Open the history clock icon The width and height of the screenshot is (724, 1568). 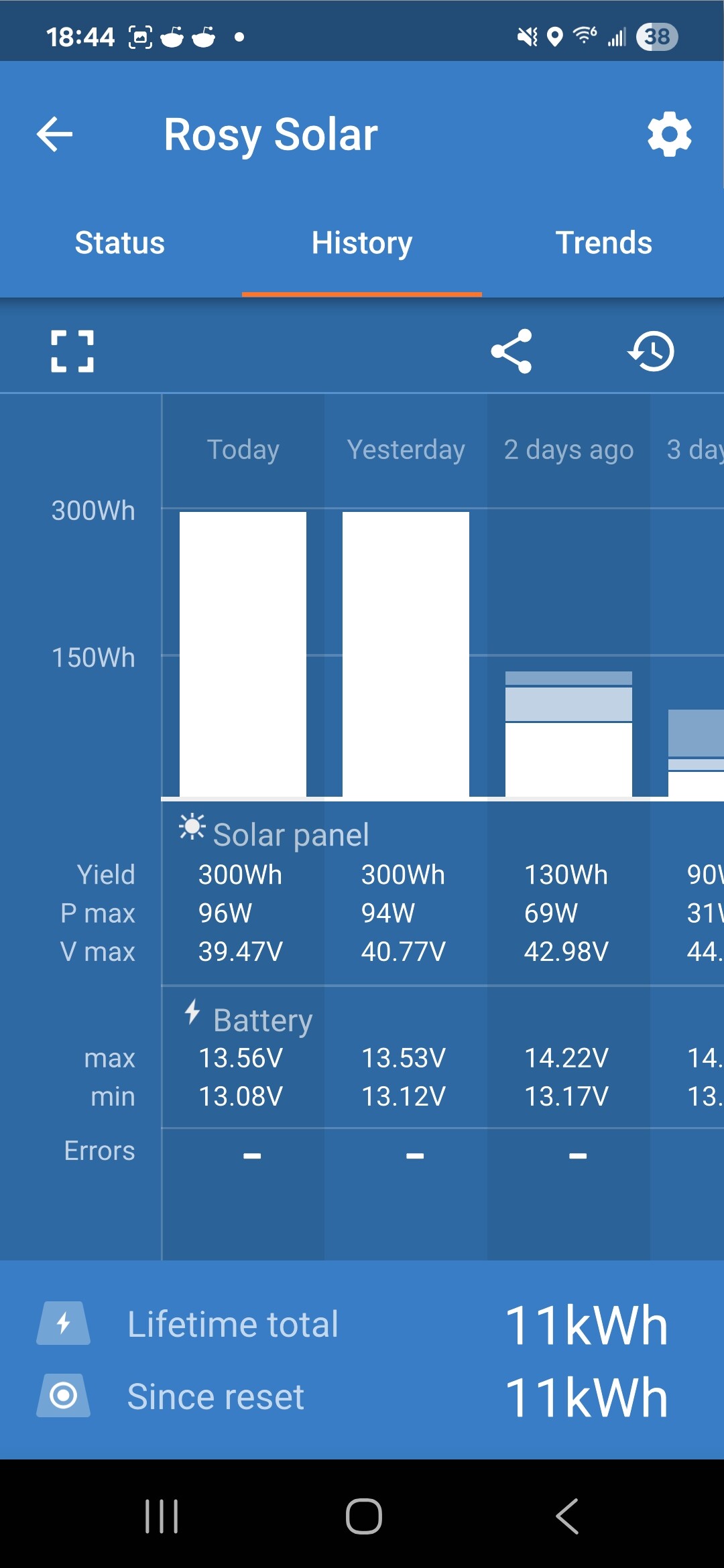(651, 351)
